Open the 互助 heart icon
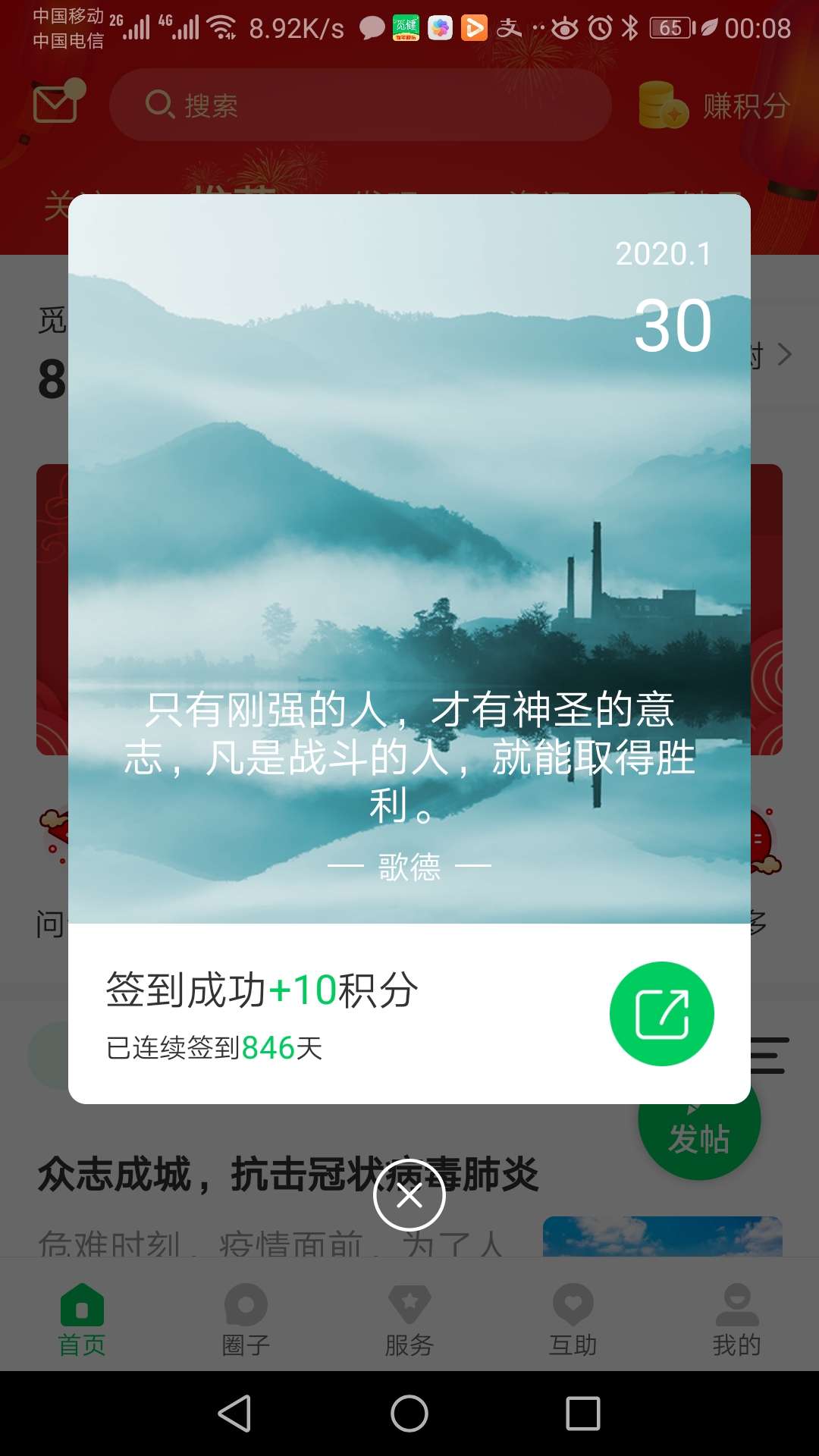Screen dimensions: 819x1456 [573, 1302]
